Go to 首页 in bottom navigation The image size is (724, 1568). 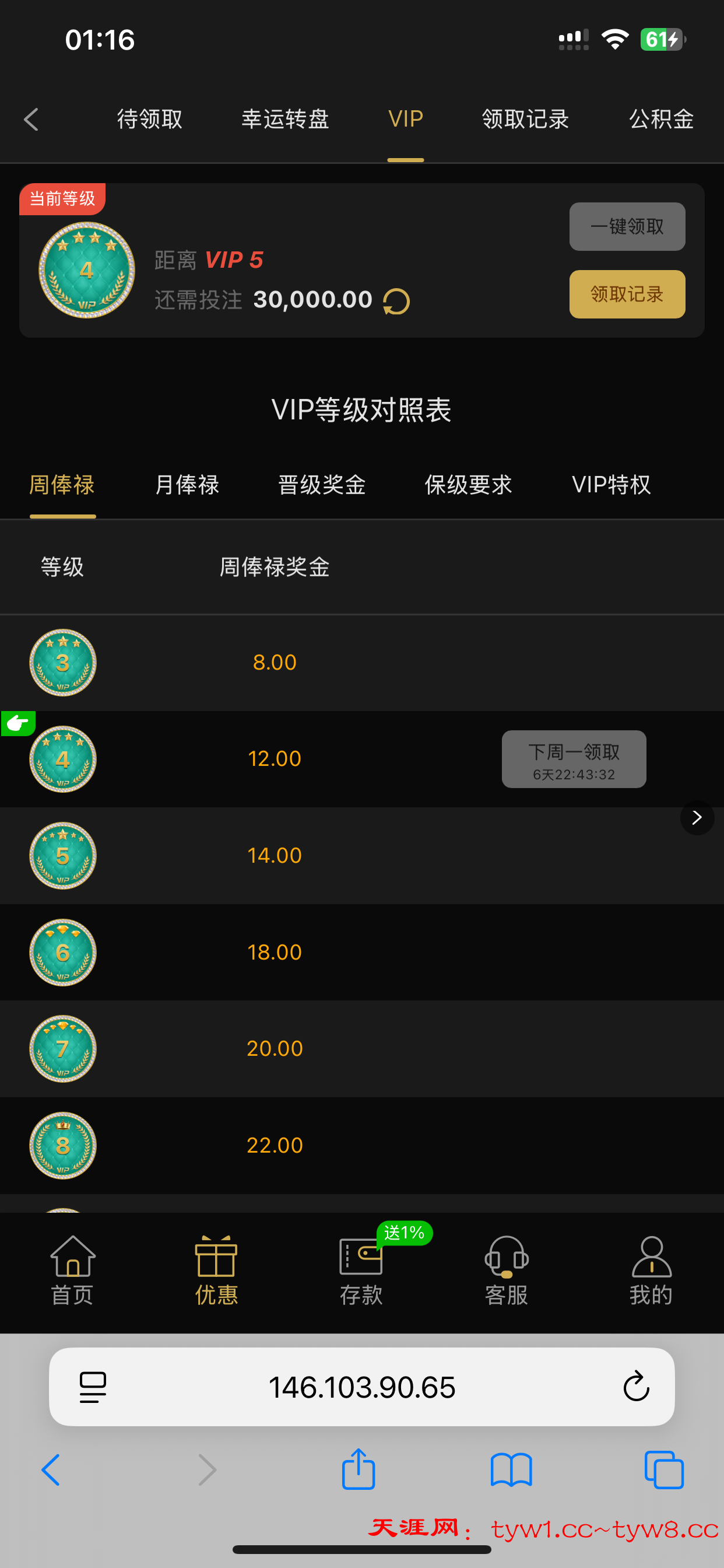click(72, 1270)
